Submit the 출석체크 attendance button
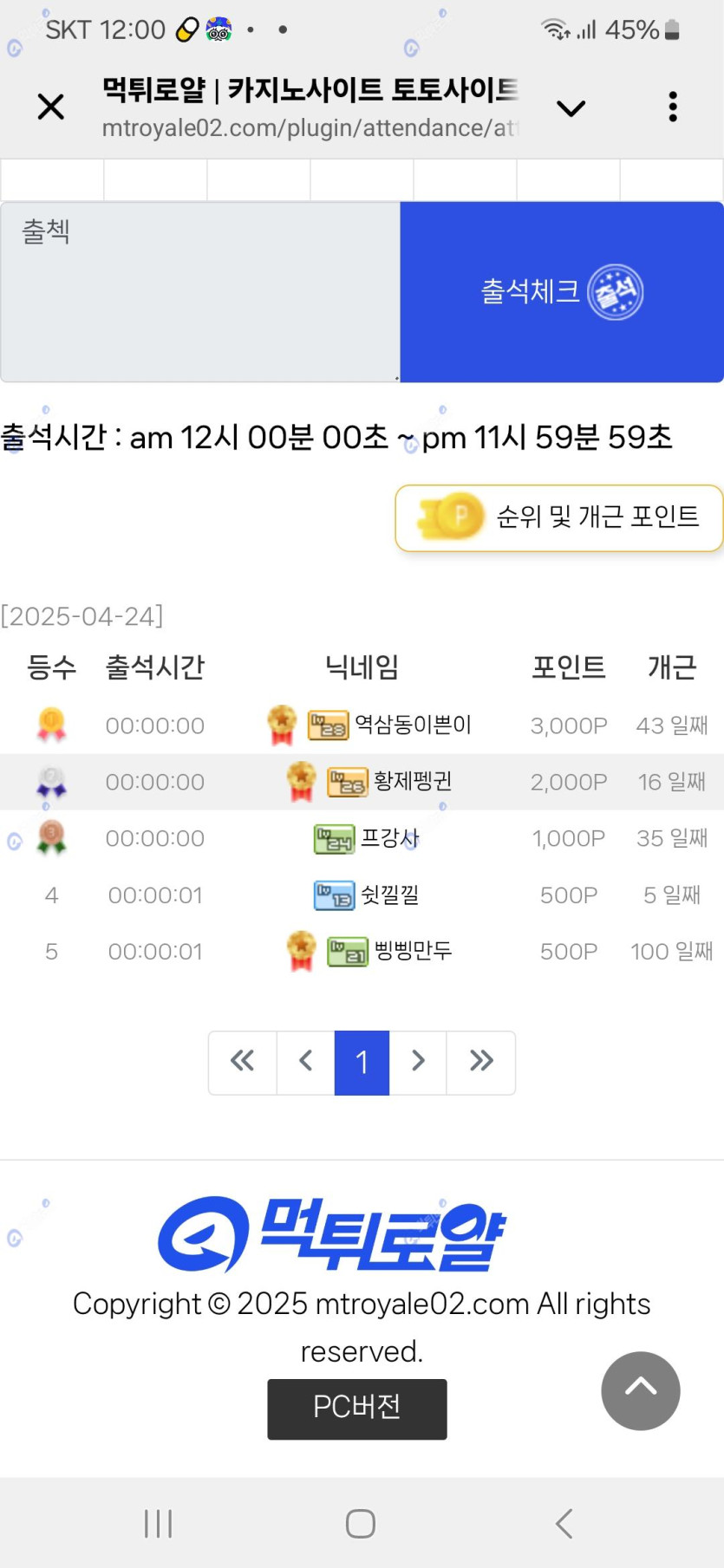Screen dimensions: 724x1568 562,292
